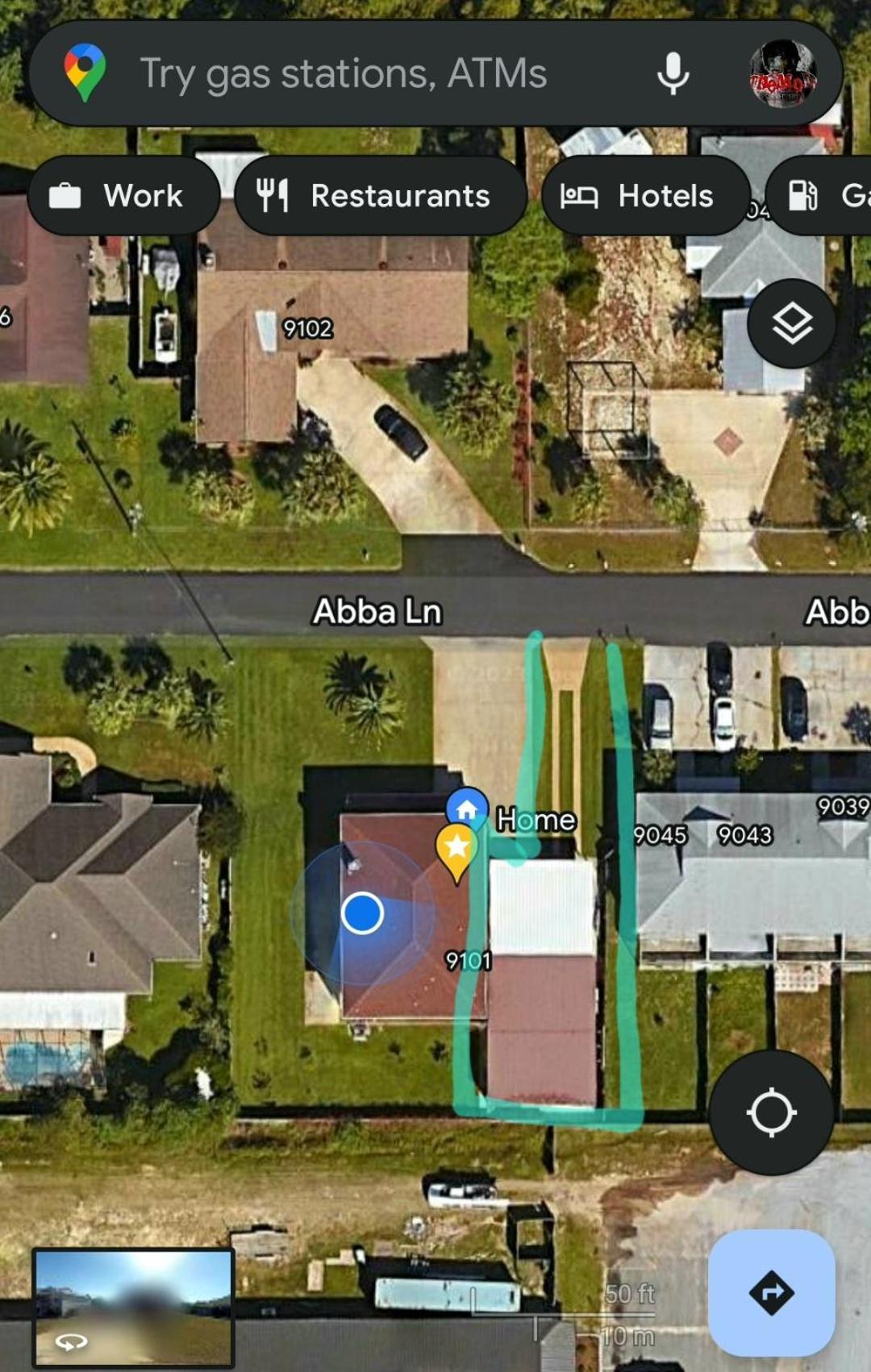The height and width of the screenshot is (1372, 871).
Task: Expand the partially visible Gas stations chip
Action: (x=824, y=196)
